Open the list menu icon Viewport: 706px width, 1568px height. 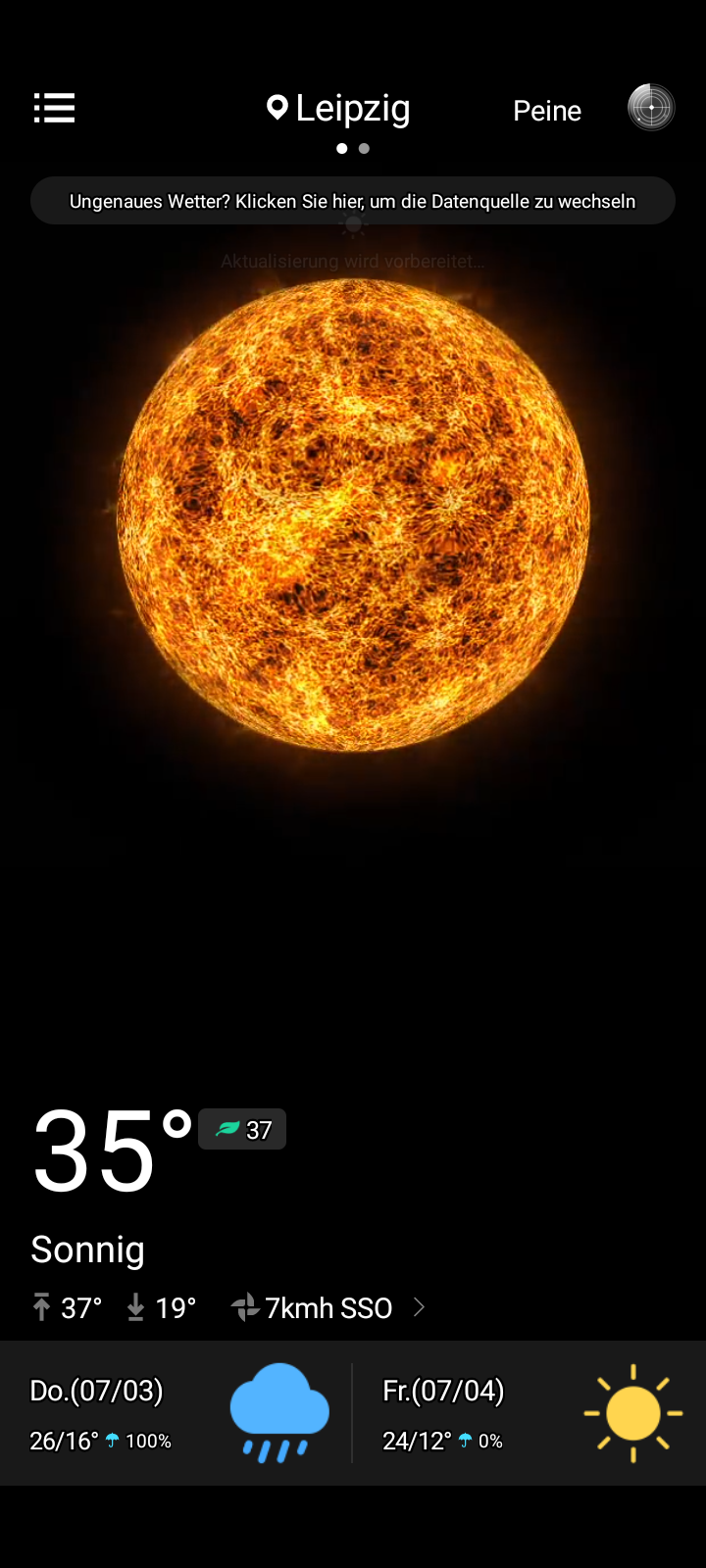click(x=54, y=108)
